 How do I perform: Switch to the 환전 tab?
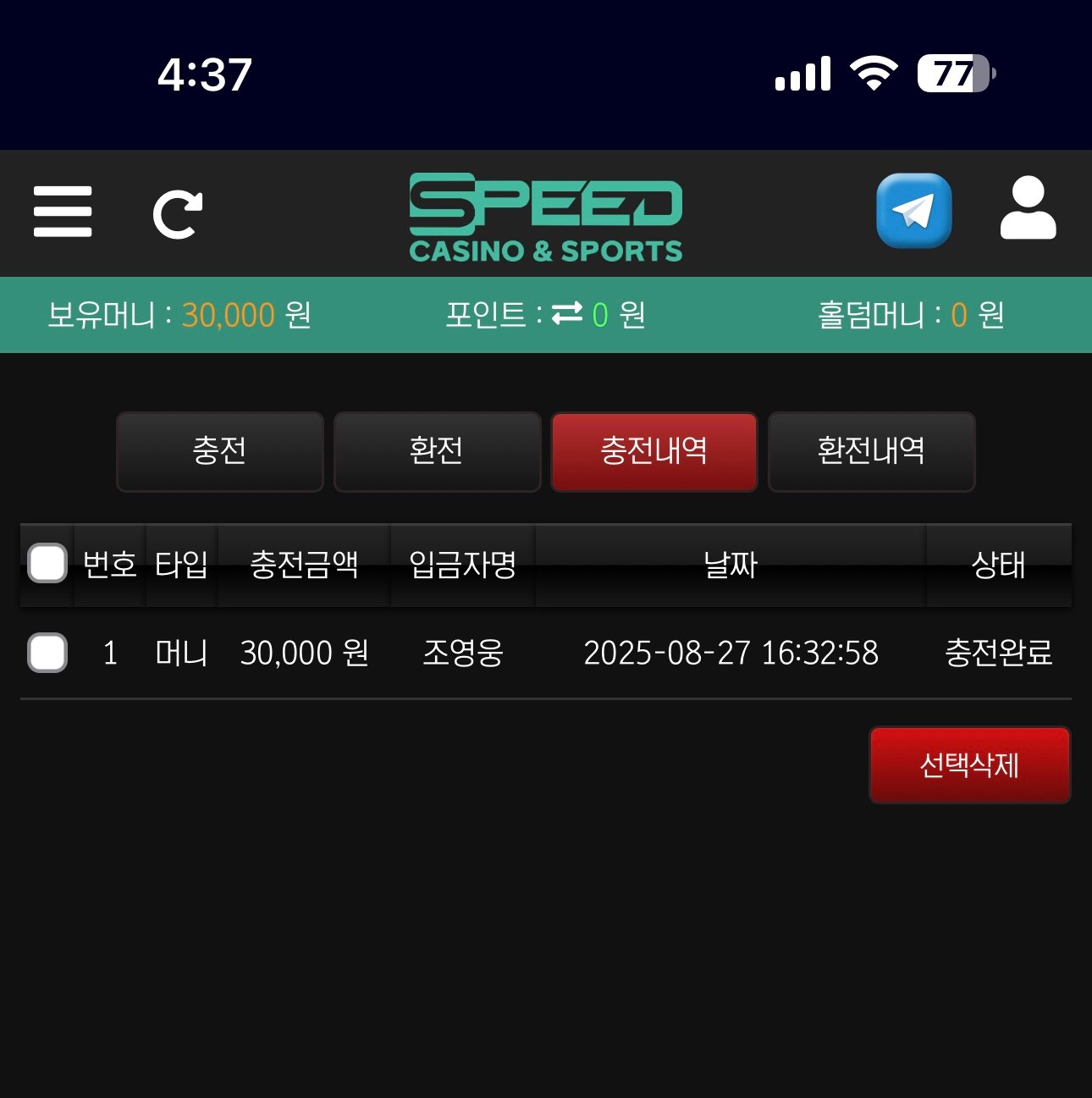pos(437,451)
